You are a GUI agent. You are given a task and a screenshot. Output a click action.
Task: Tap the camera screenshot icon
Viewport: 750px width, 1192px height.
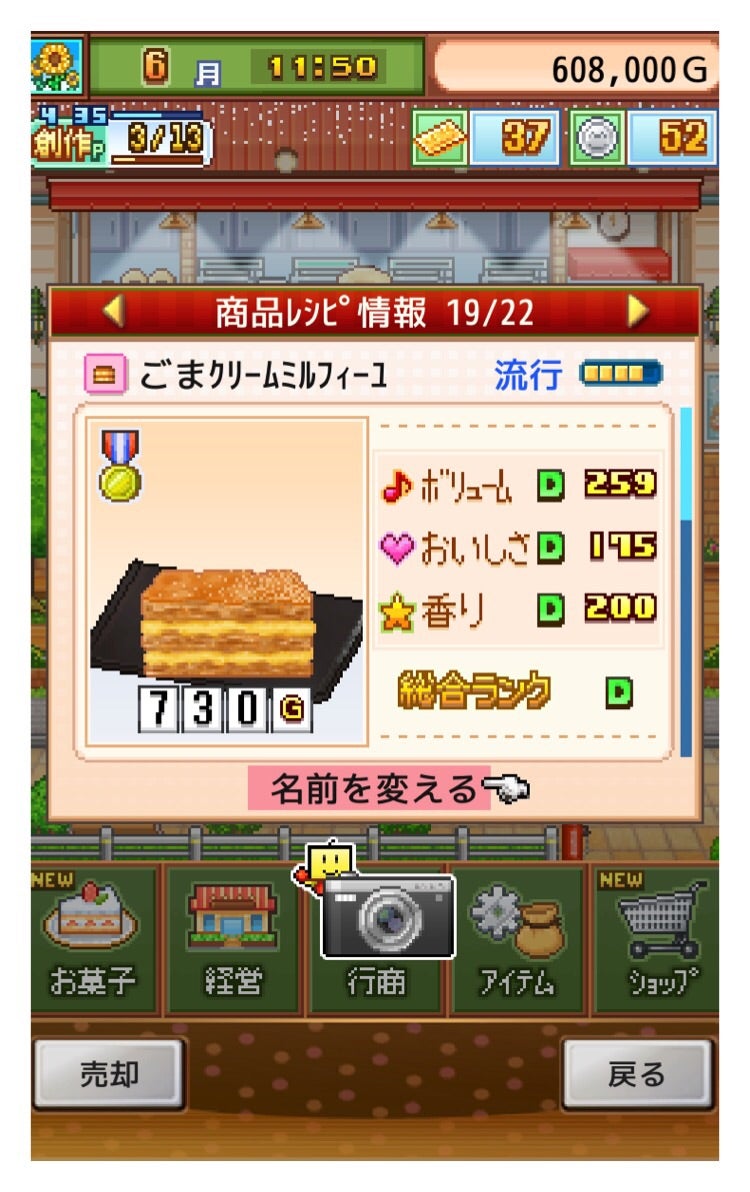387,915
